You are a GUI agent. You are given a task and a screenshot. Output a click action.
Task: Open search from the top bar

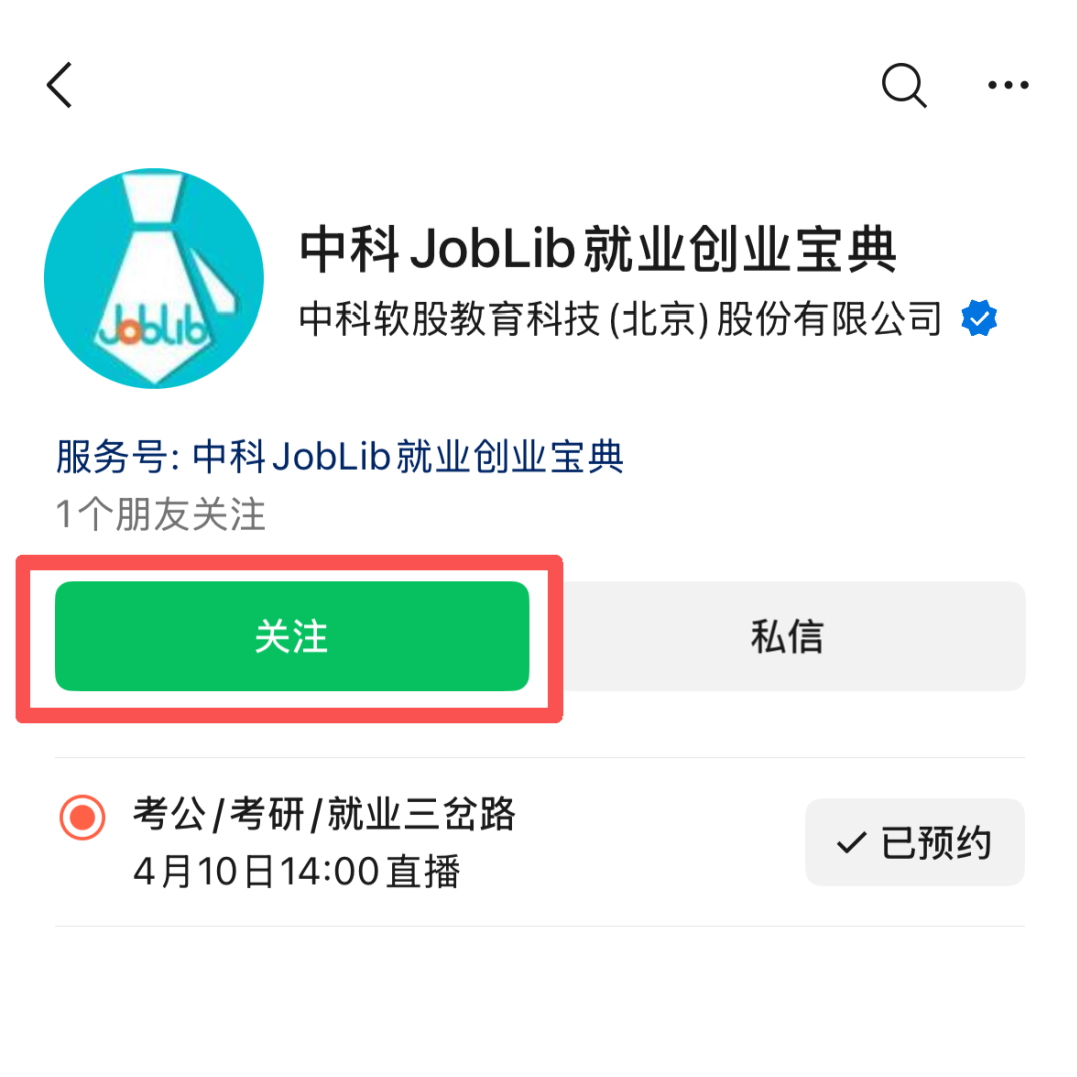(x=903, y=85)
